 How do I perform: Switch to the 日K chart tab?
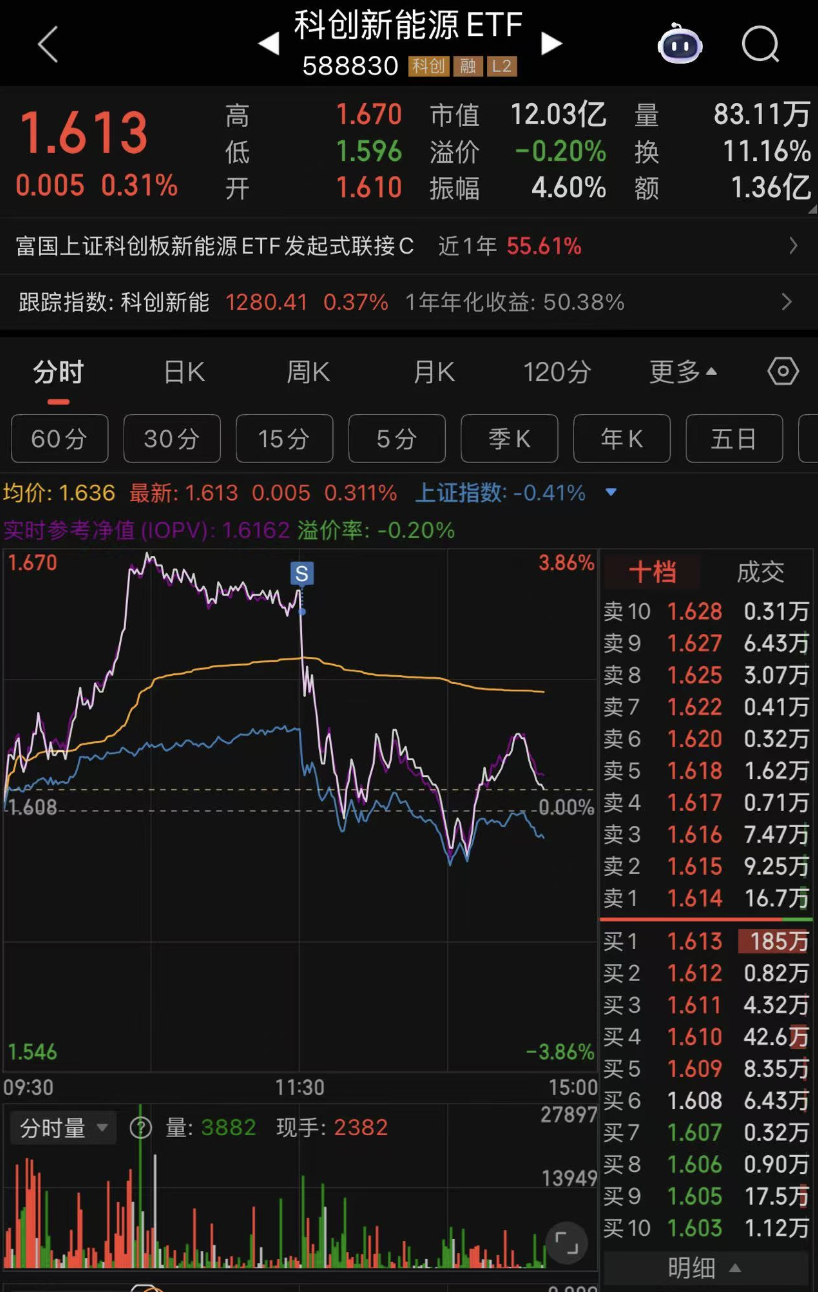pos(184,373)
